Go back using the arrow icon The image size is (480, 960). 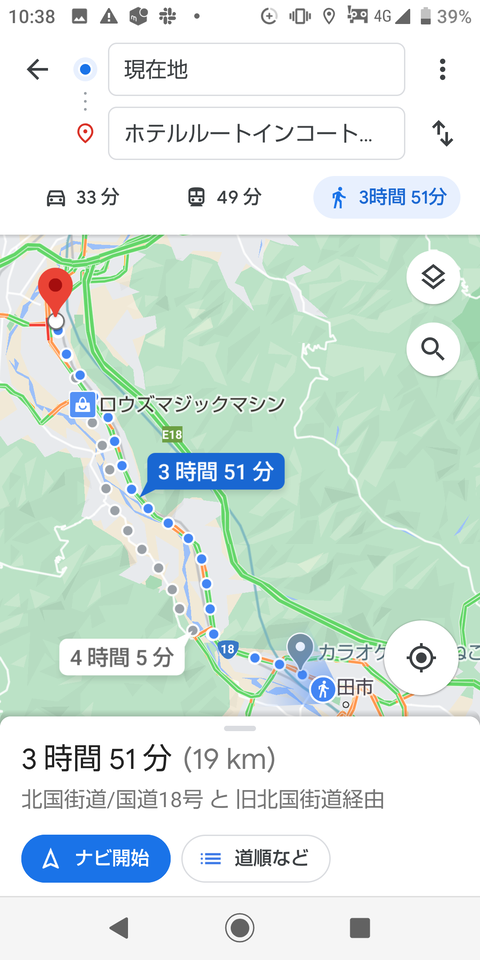37,70
